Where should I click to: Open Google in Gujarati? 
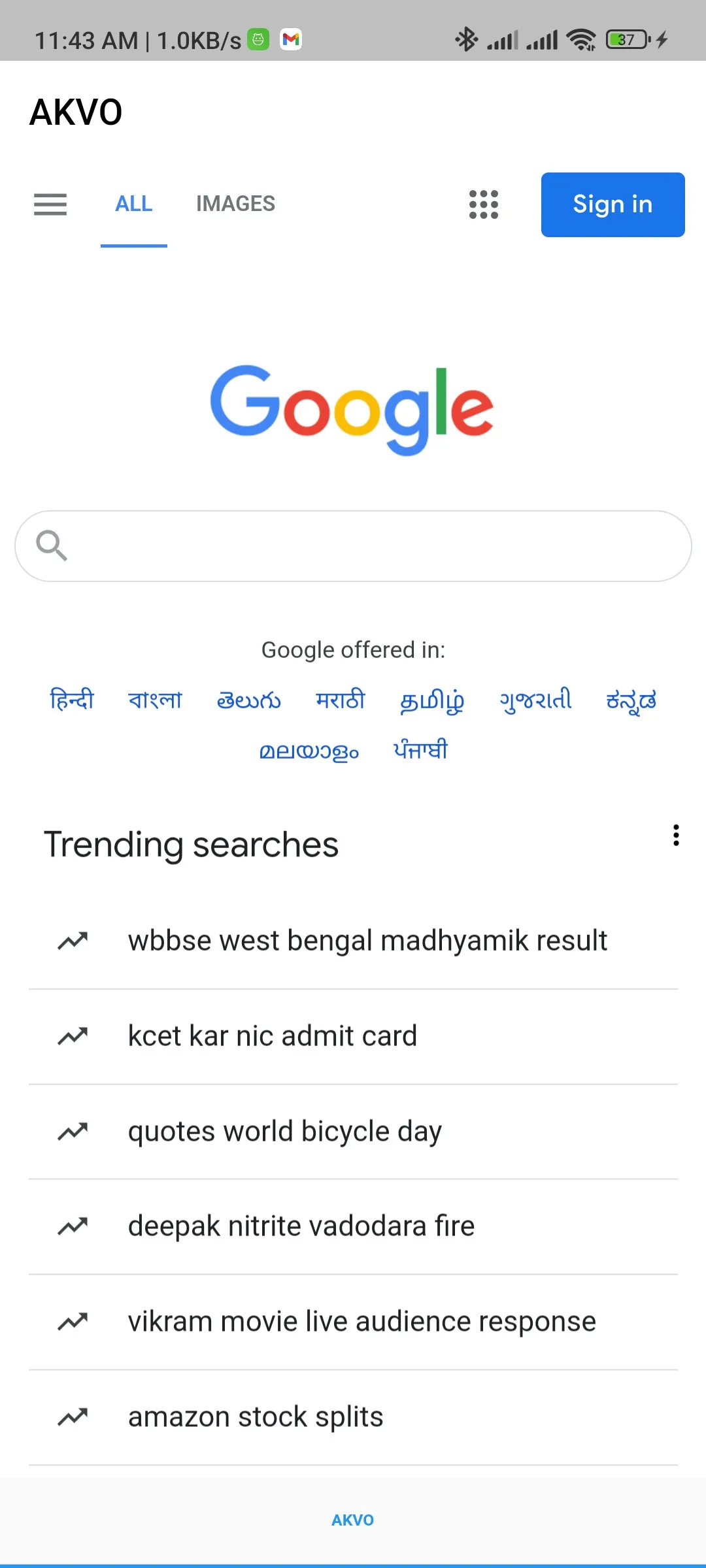tap(535, 700)
